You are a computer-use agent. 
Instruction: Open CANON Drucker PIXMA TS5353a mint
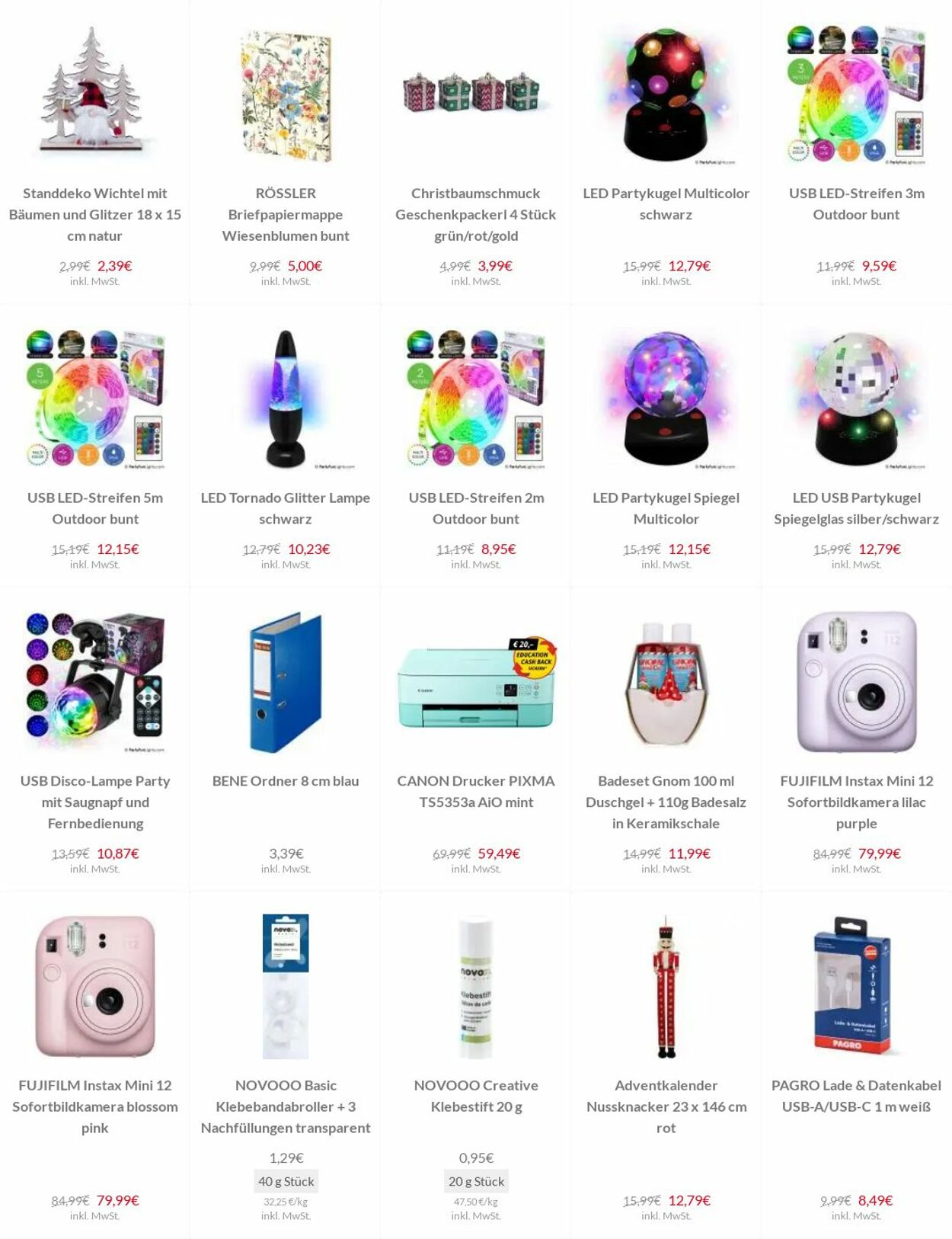(x=475, y=791)
